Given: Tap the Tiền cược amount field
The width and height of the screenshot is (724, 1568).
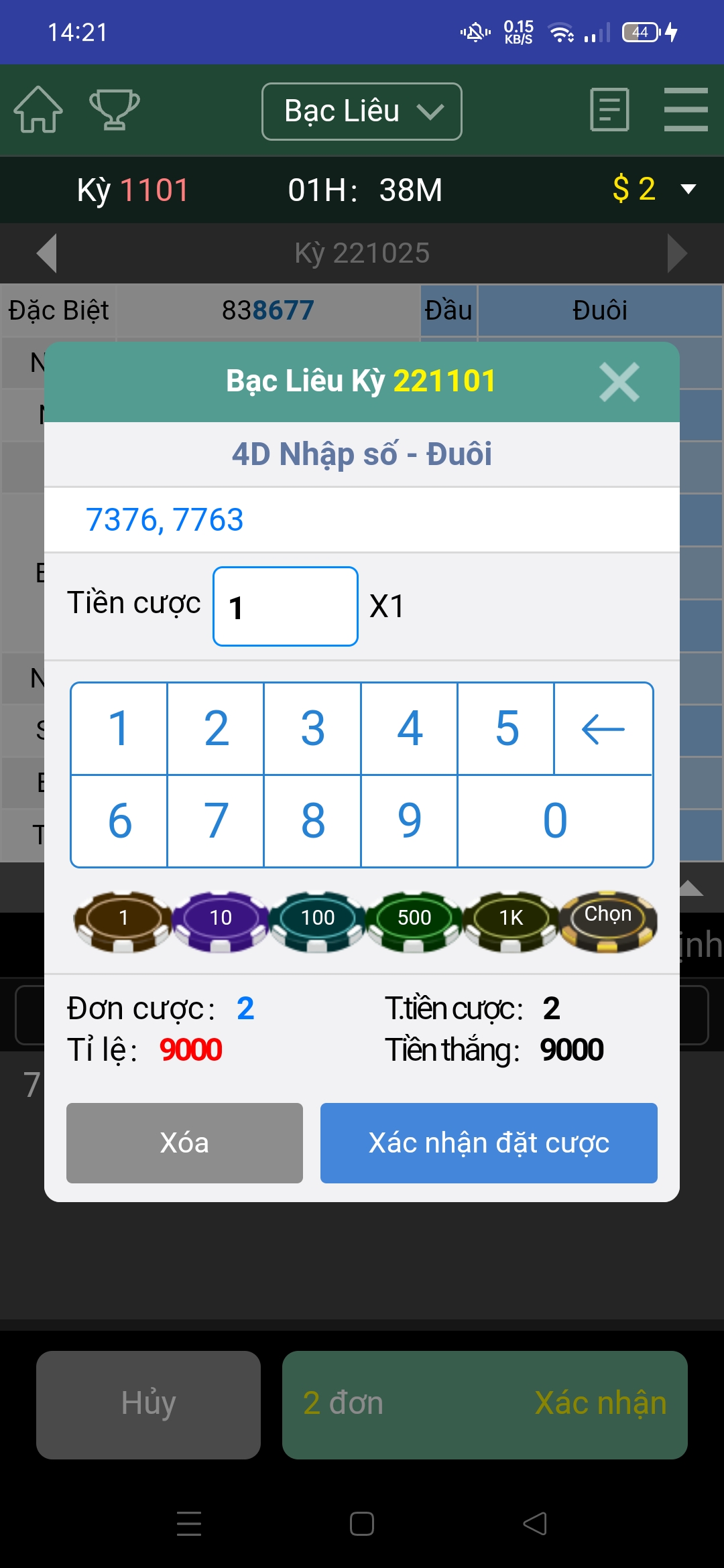Looking at the screenshot, I should [286, 606].
